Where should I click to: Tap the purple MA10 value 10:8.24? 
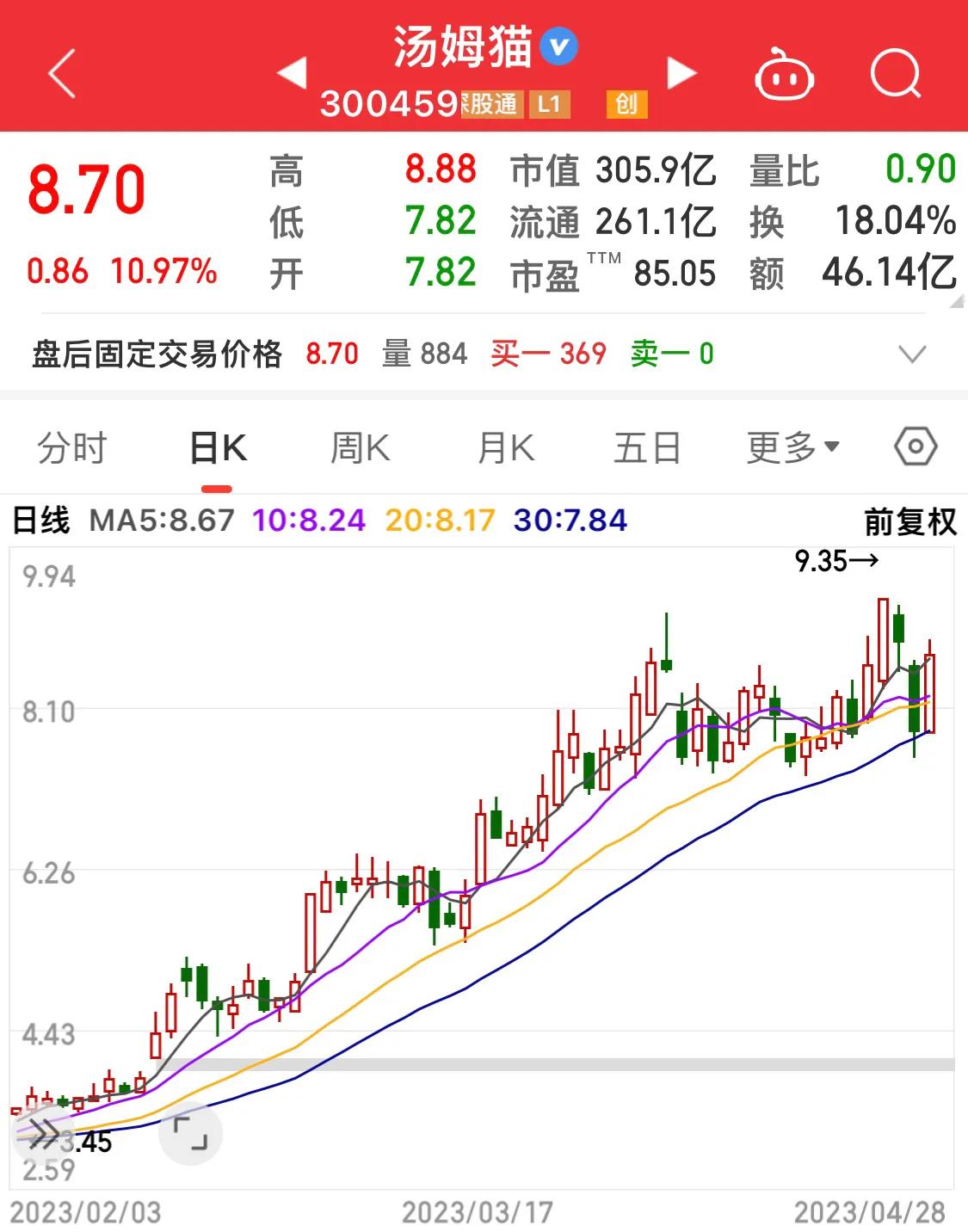(x=306, y=520)
